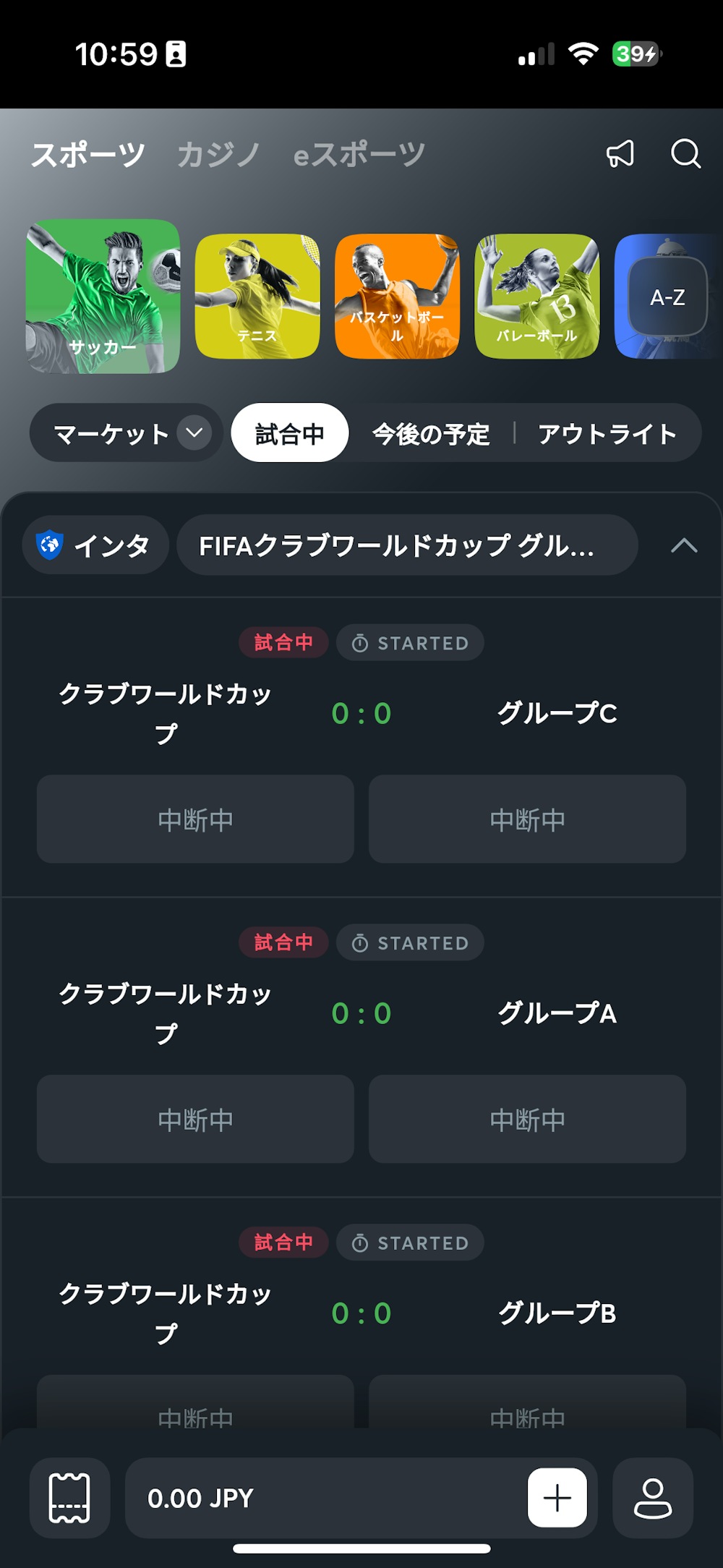Open the search function

pyautogui.click(x=685, y=155)
